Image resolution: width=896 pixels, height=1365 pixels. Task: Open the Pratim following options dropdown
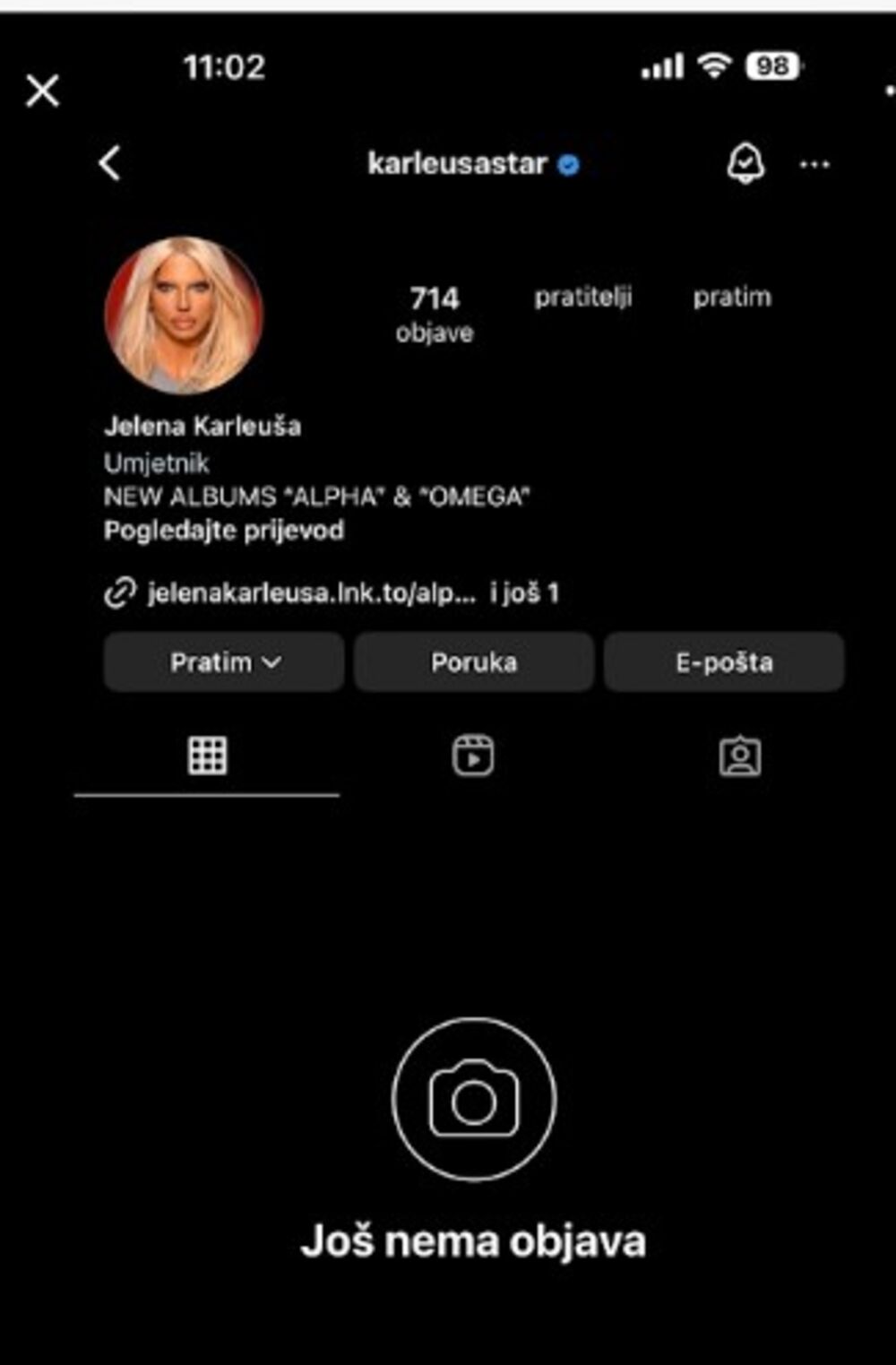point(223,663)
